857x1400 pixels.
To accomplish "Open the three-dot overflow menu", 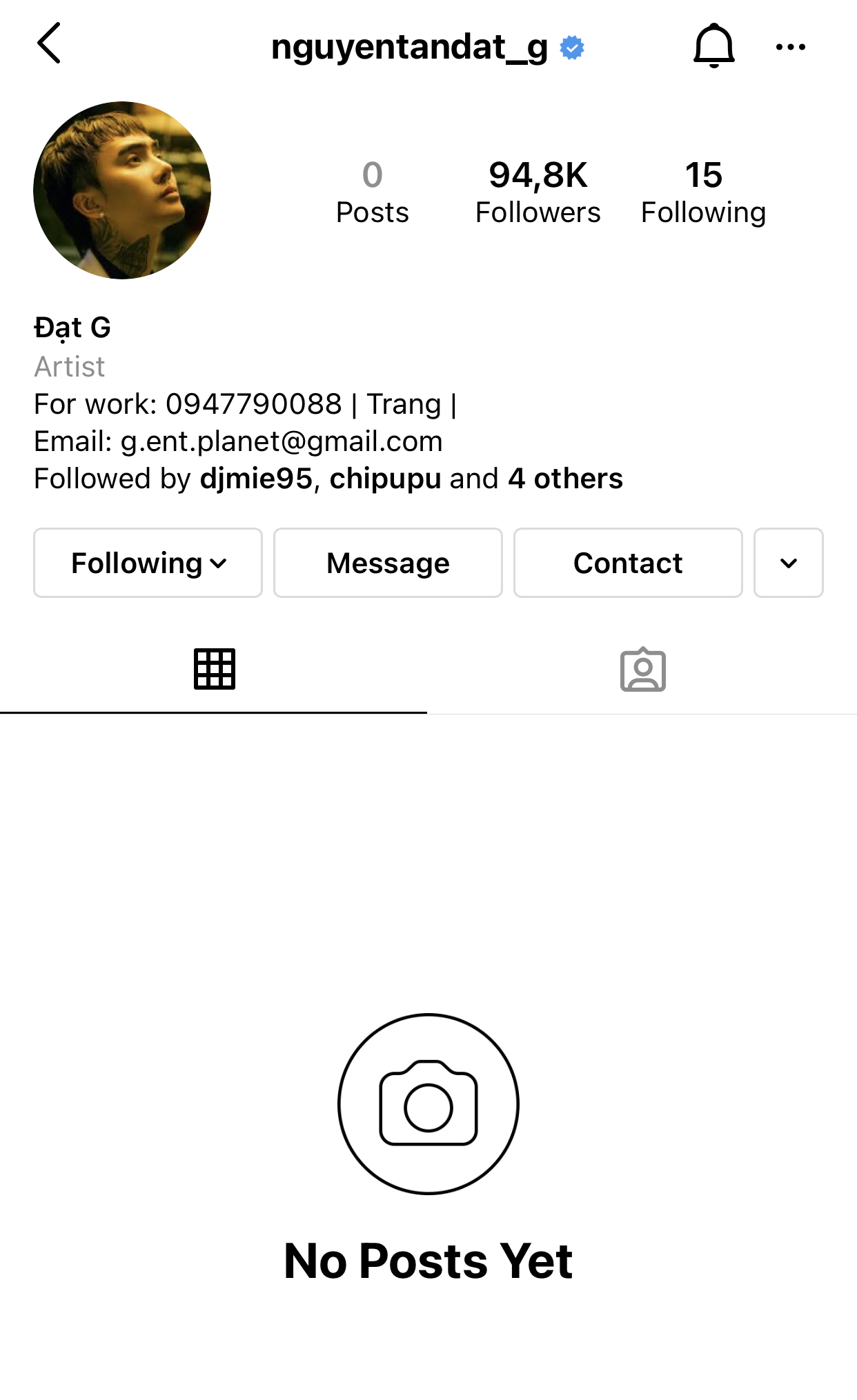I will point(790,47).
